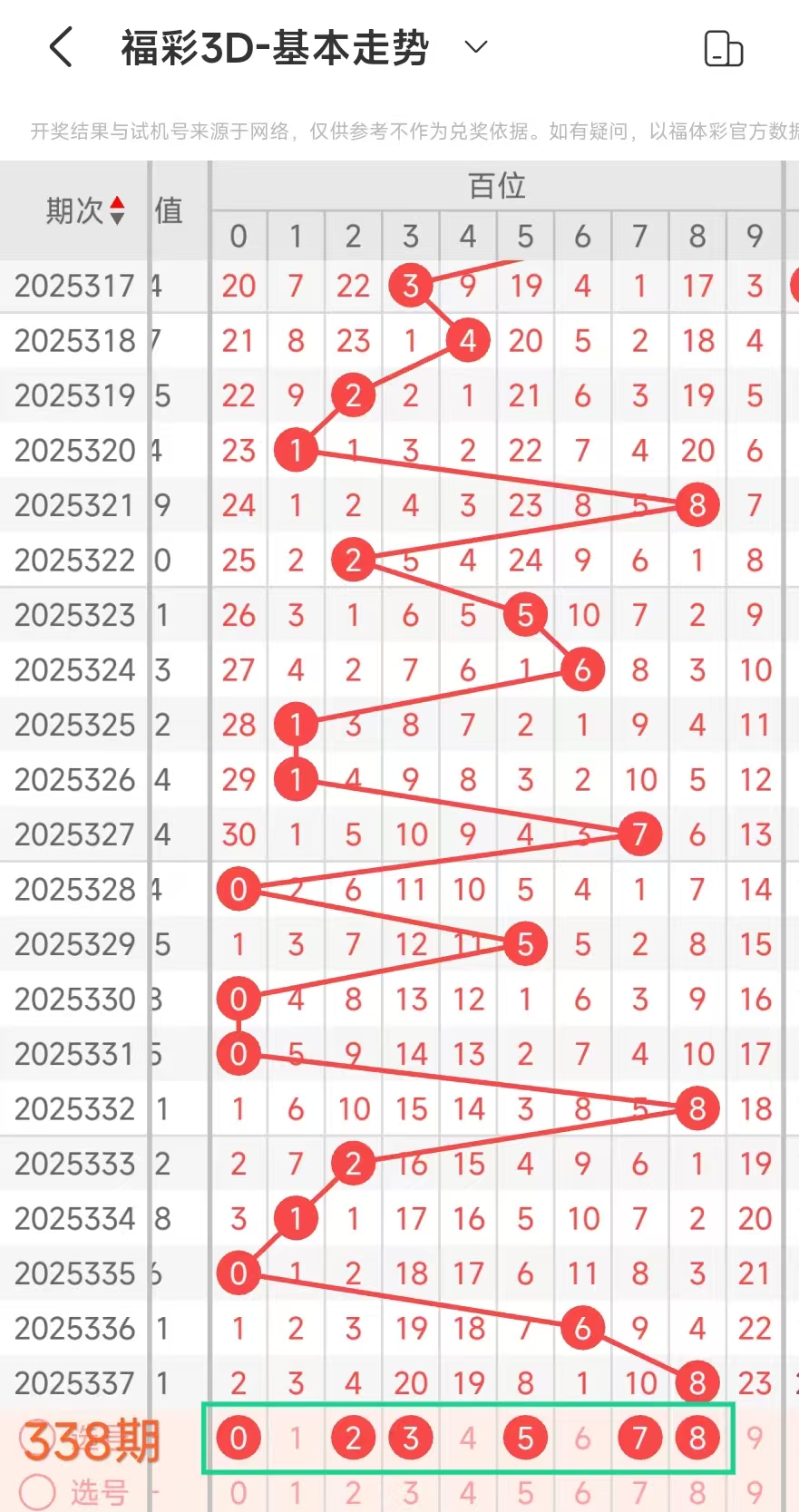Deselect number 2 in the highlighted 选号 row

pos(353,1438)
